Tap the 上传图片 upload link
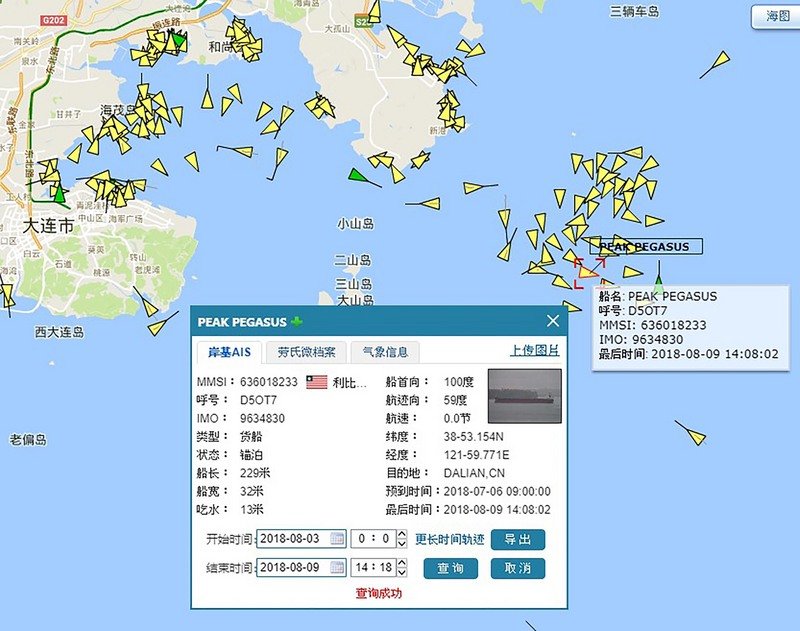The image size is (800, 631). tap(534, 350)
